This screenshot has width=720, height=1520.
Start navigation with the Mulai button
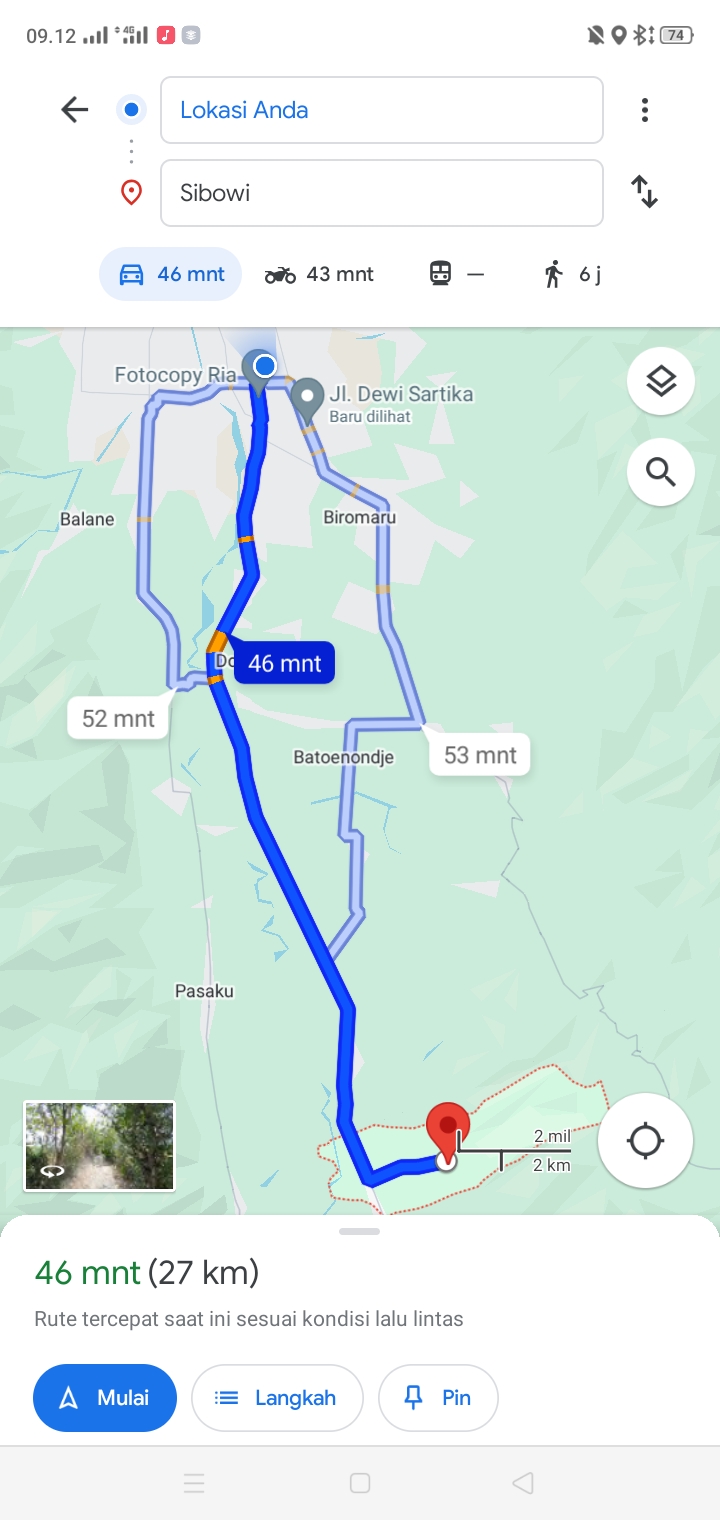105,1398
